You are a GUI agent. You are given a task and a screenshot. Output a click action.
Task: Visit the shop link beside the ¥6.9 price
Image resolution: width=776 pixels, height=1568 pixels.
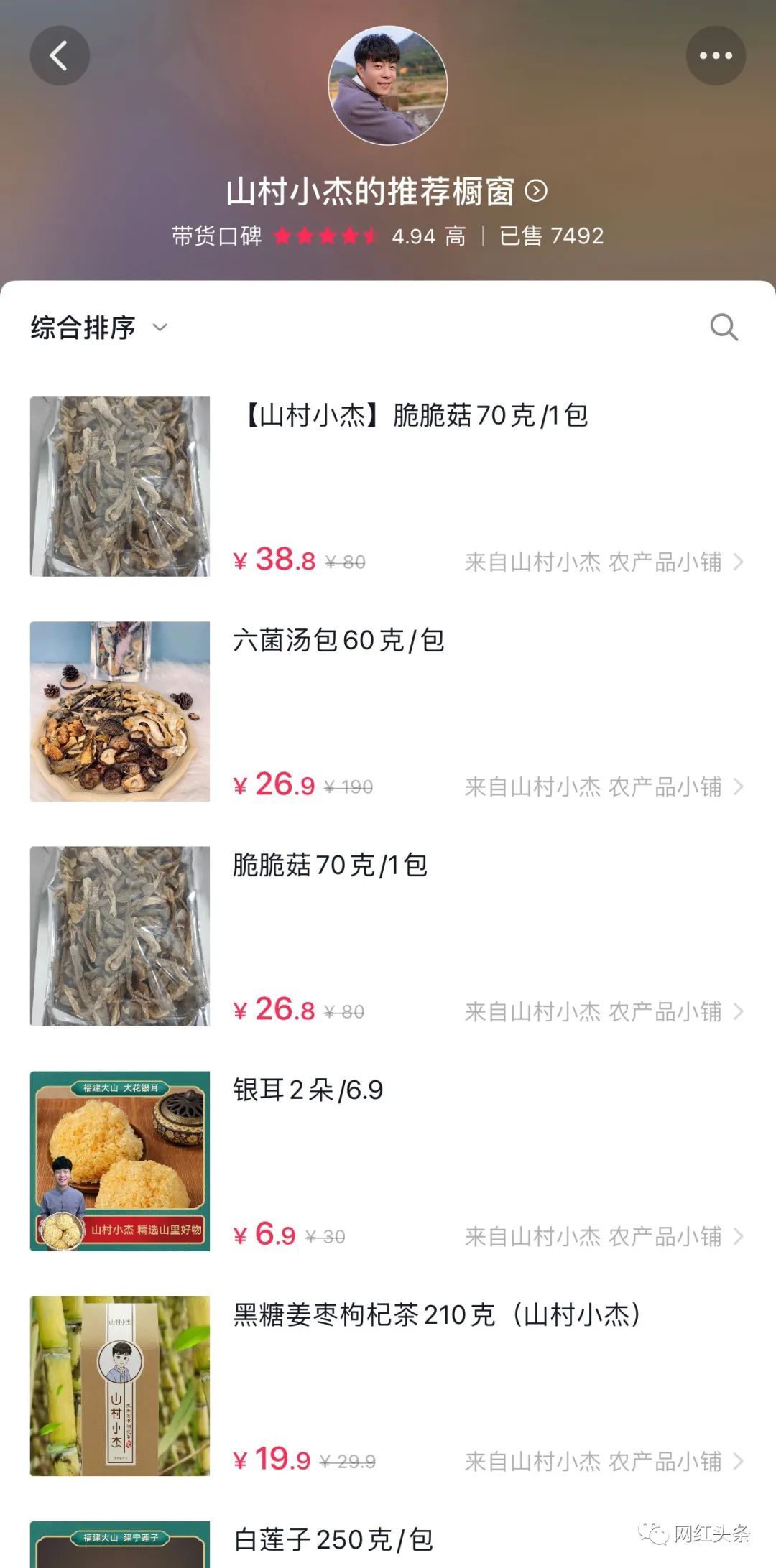604,1236
